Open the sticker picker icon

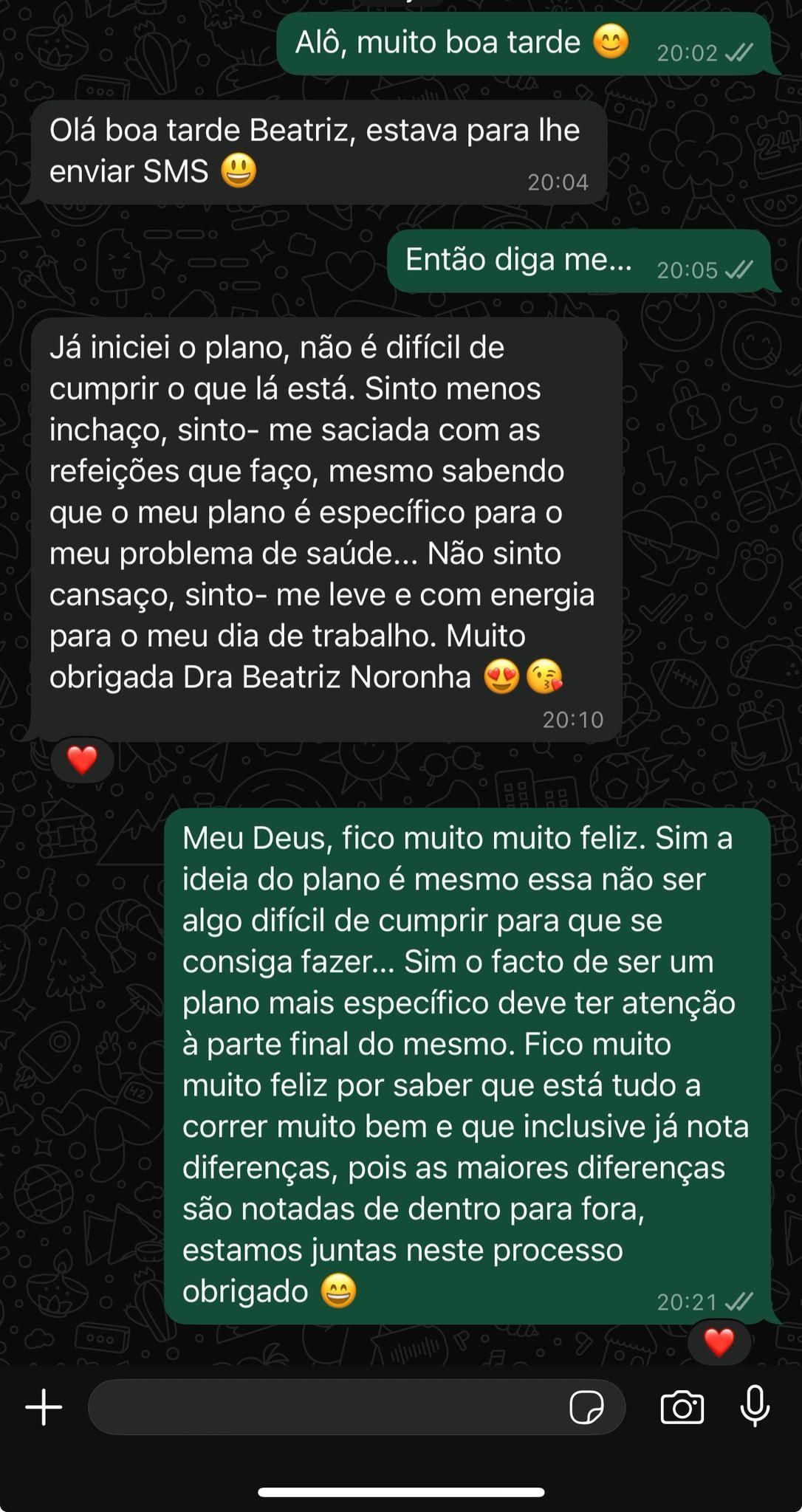(x=586, y=1407)
